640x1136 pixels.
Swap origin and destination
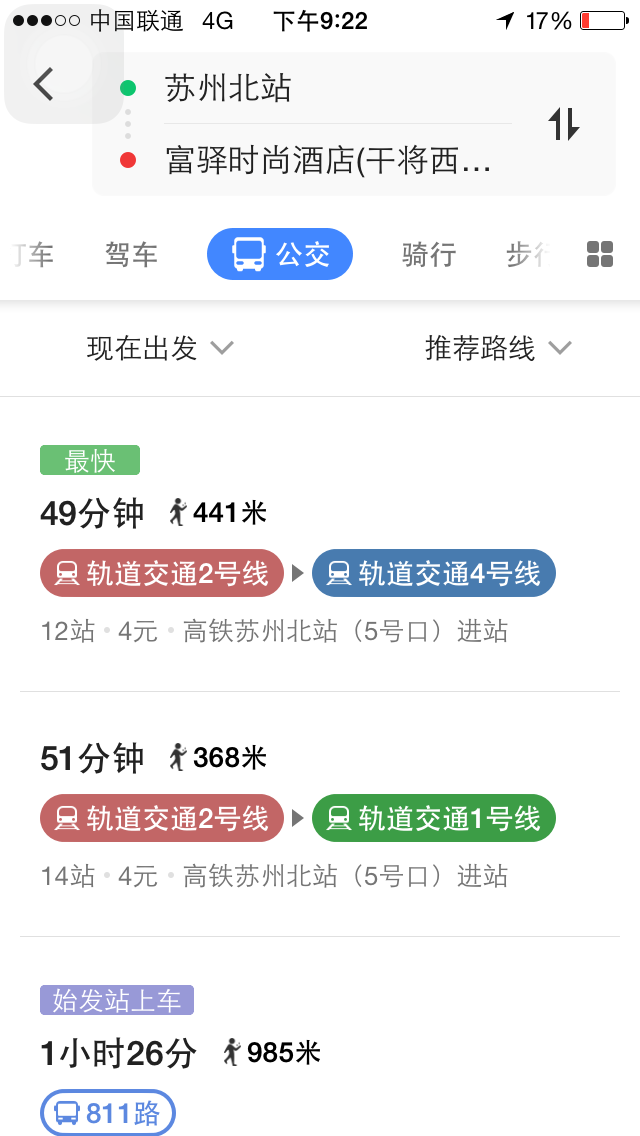(563, 124)
